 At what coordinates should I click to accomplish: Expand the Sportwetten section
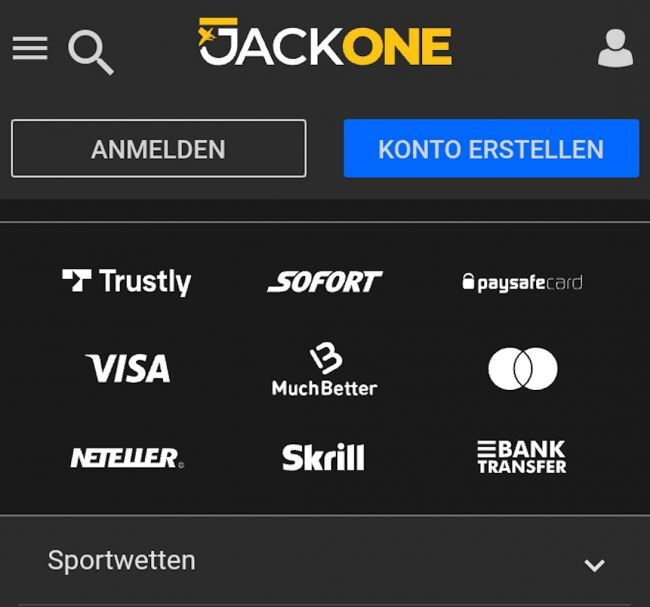[594, 565]
